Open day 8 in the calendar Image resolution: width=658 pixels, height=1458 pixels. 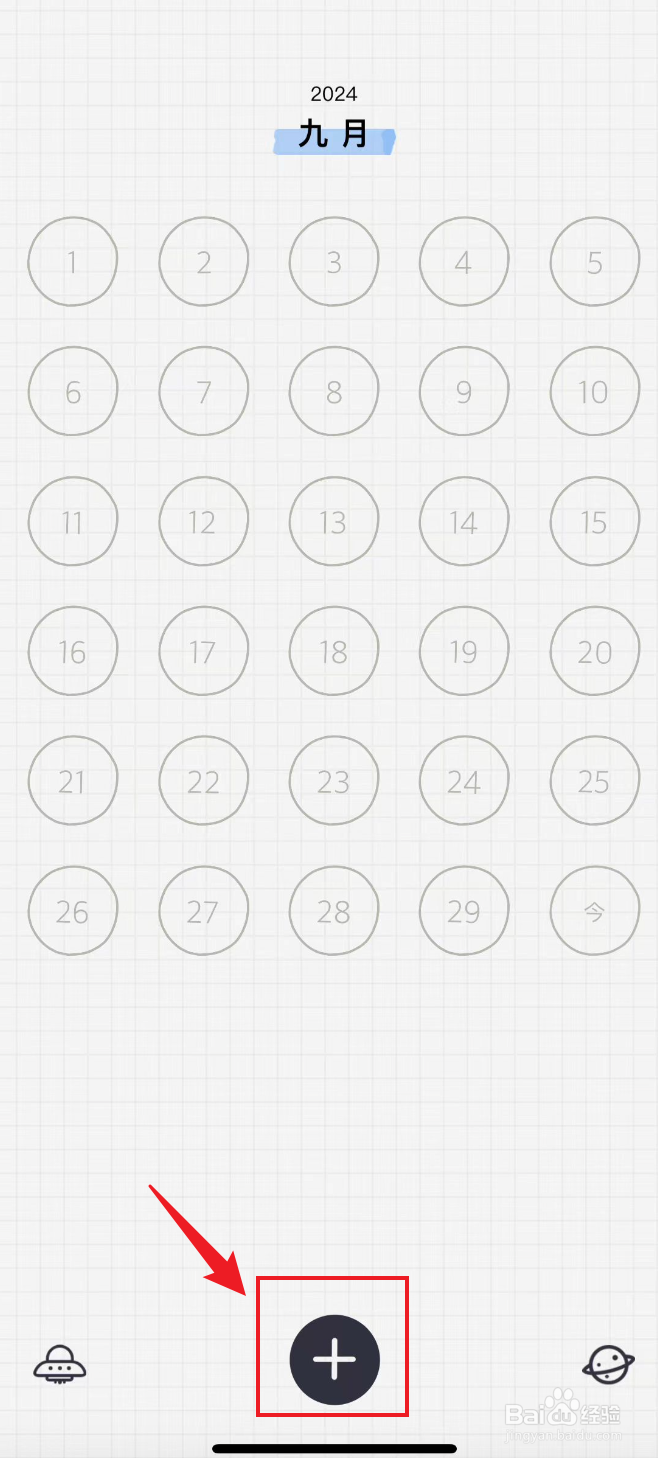click(x=334, y=392)
